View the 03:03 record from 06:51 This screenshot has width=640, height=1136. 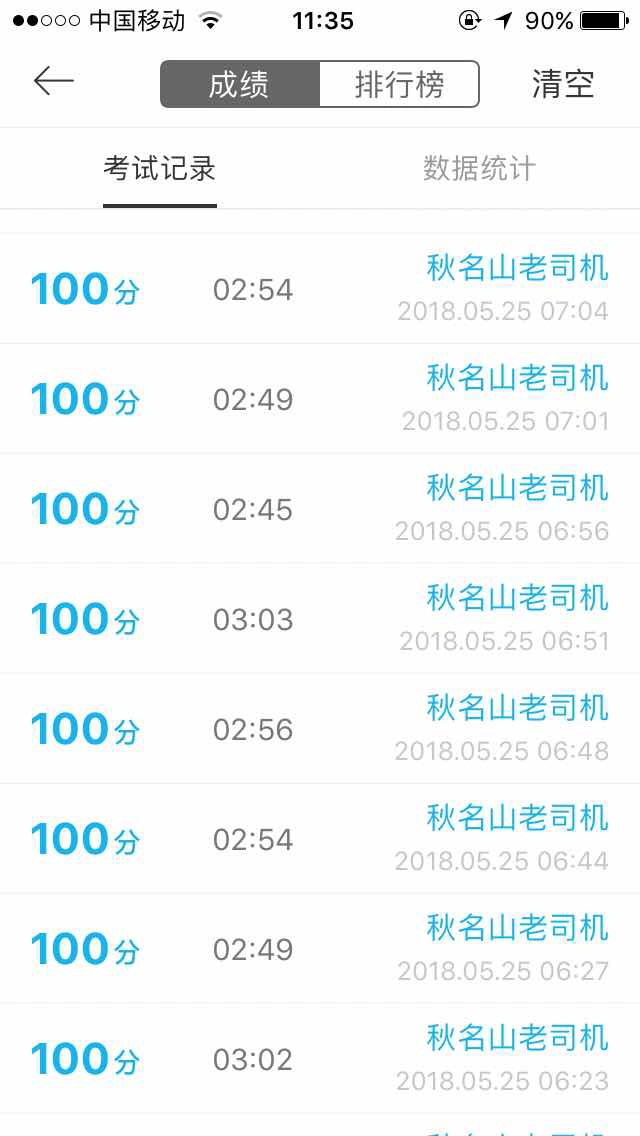320,619
